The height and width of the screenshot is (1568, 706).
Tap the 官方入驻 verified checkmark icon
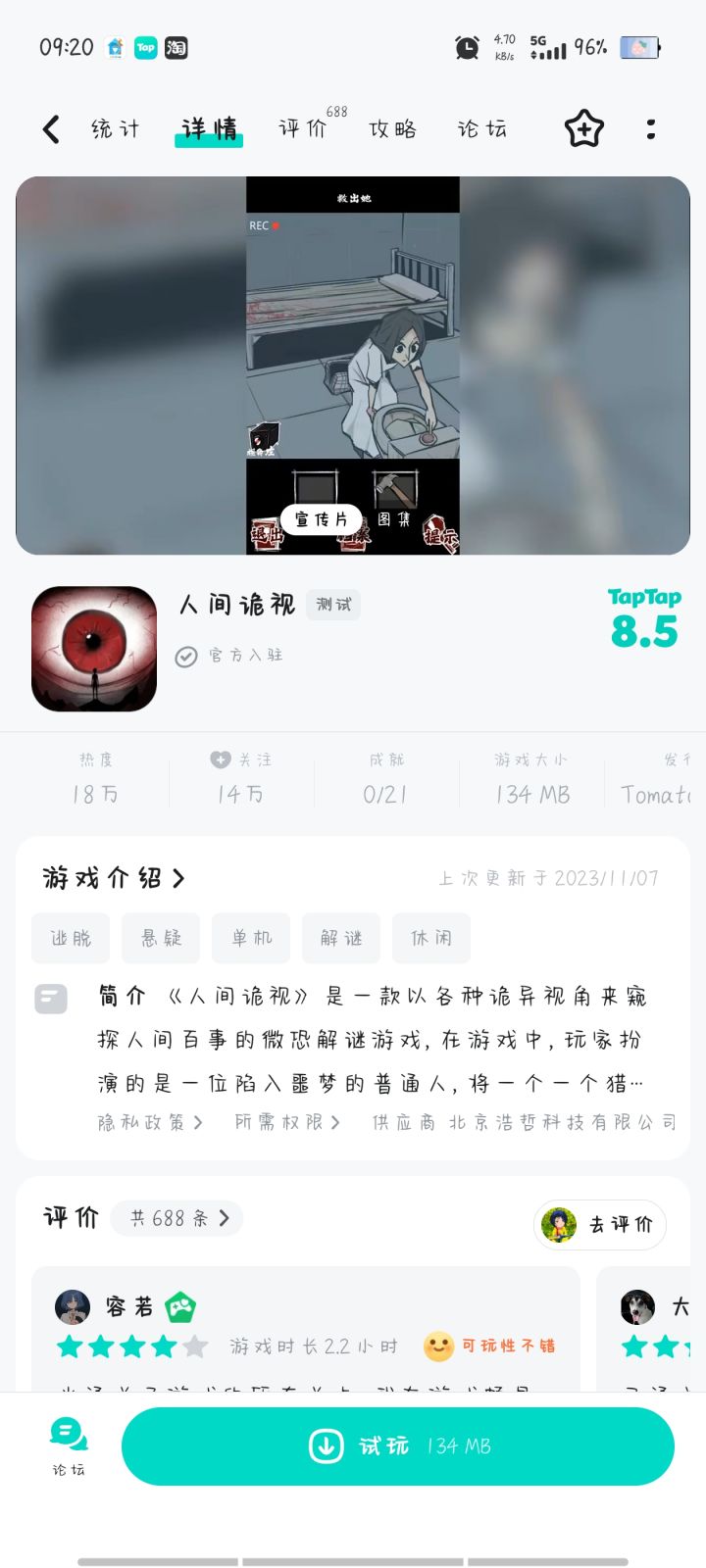click(x=186, y=657)
